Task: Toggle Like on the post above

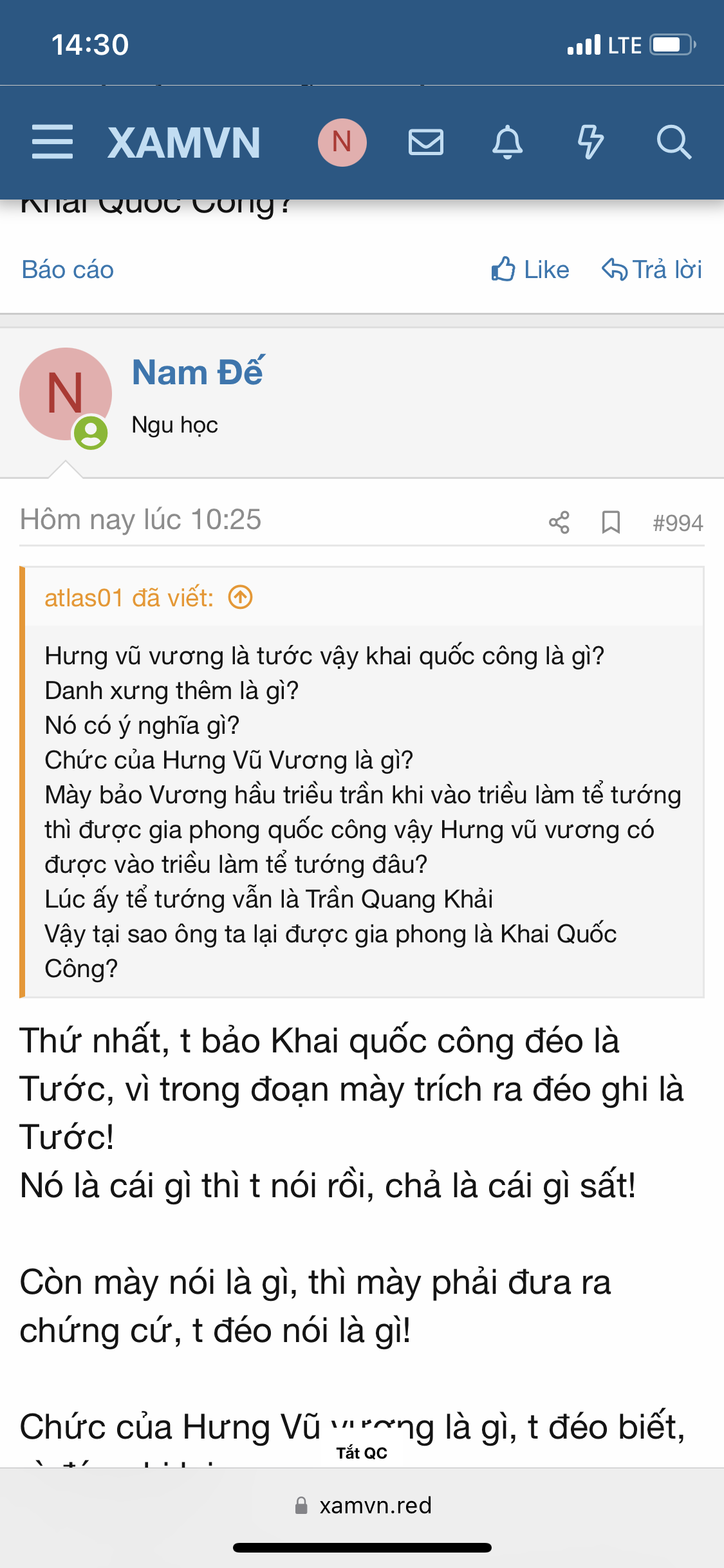Action: pyautogui.click(x=529, y=270)
